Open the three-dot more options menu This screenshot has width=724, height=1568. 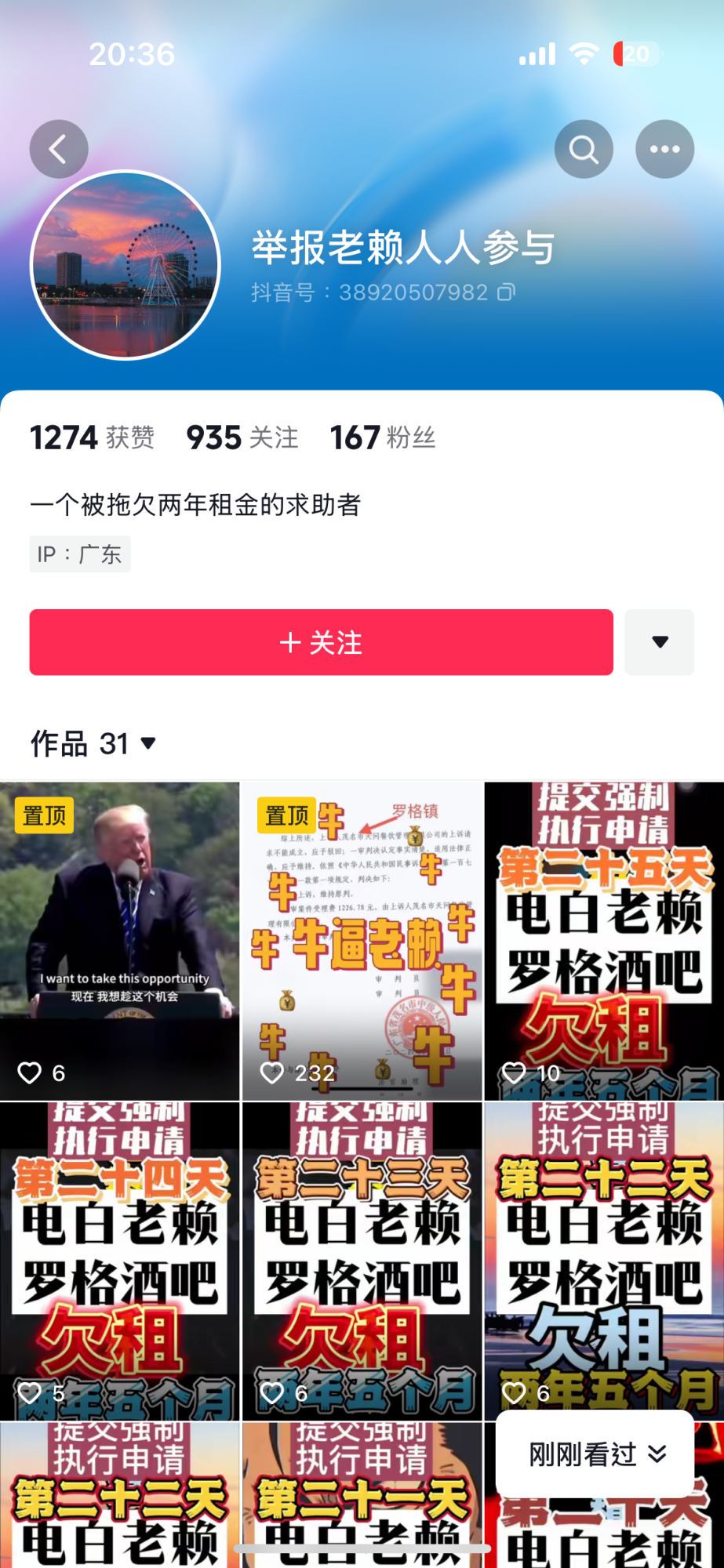[x=664, y=149]
